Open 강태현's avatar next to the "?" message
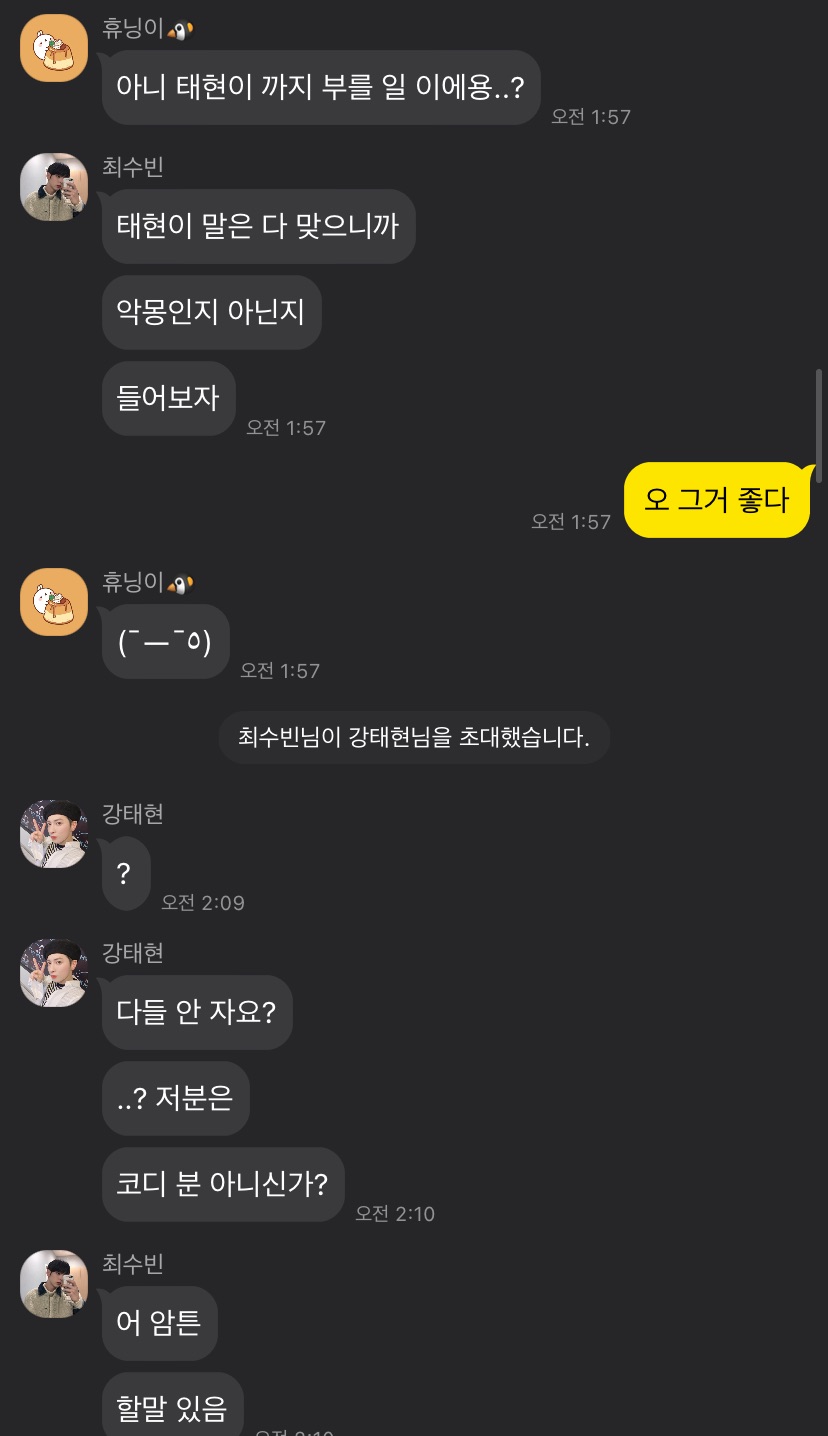828x1436 pixels. click(54, 834)
